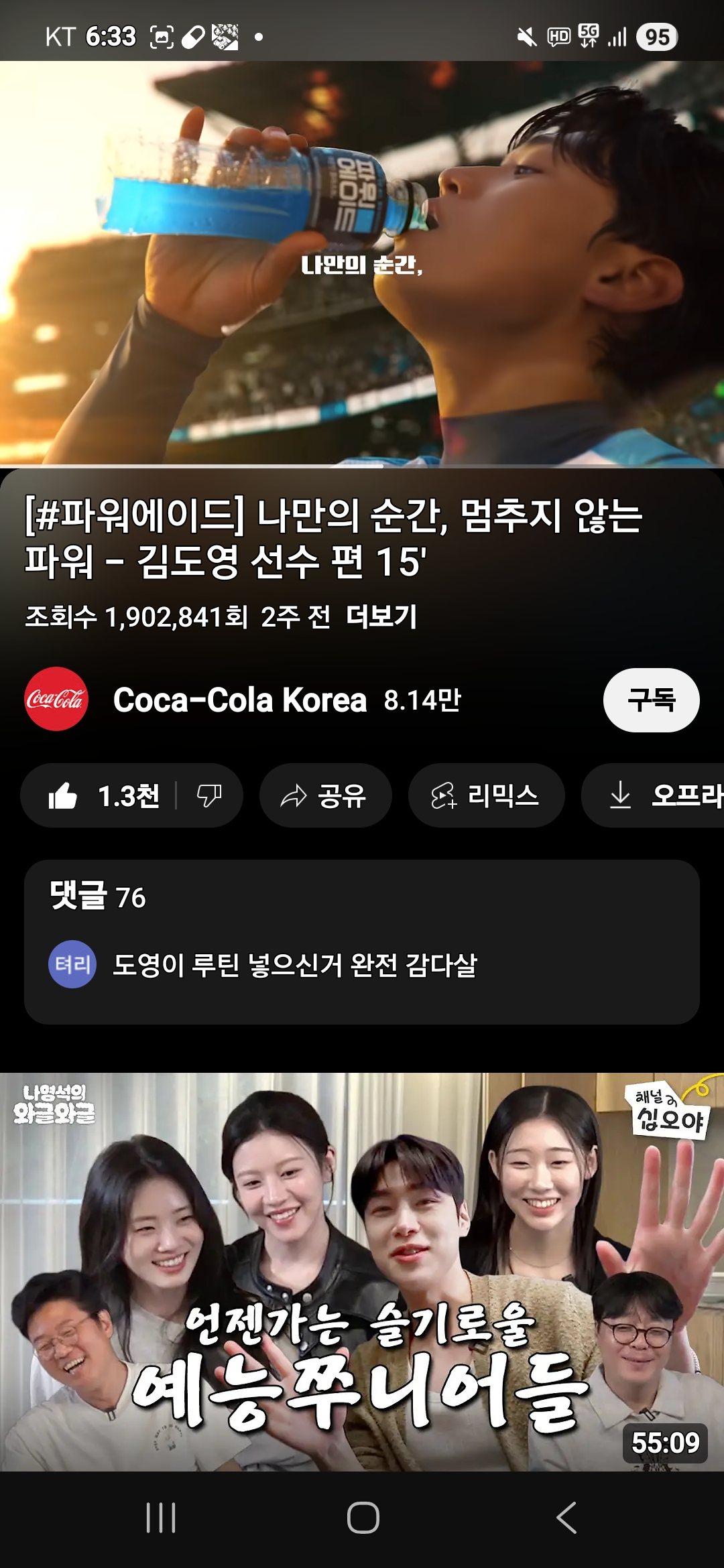Subscribe with the 구독 button
This screenshot has width=724, height=1568.
point(651,700)
